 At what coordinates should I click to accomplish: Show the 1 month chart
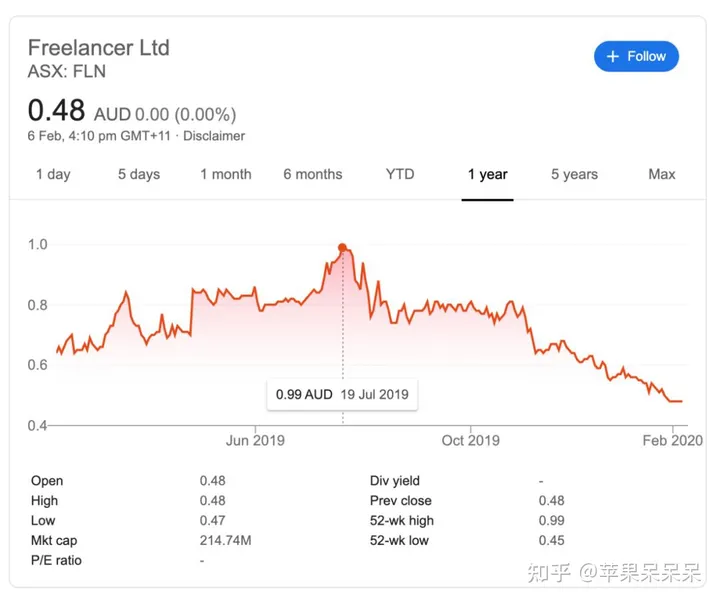(225, 174)
